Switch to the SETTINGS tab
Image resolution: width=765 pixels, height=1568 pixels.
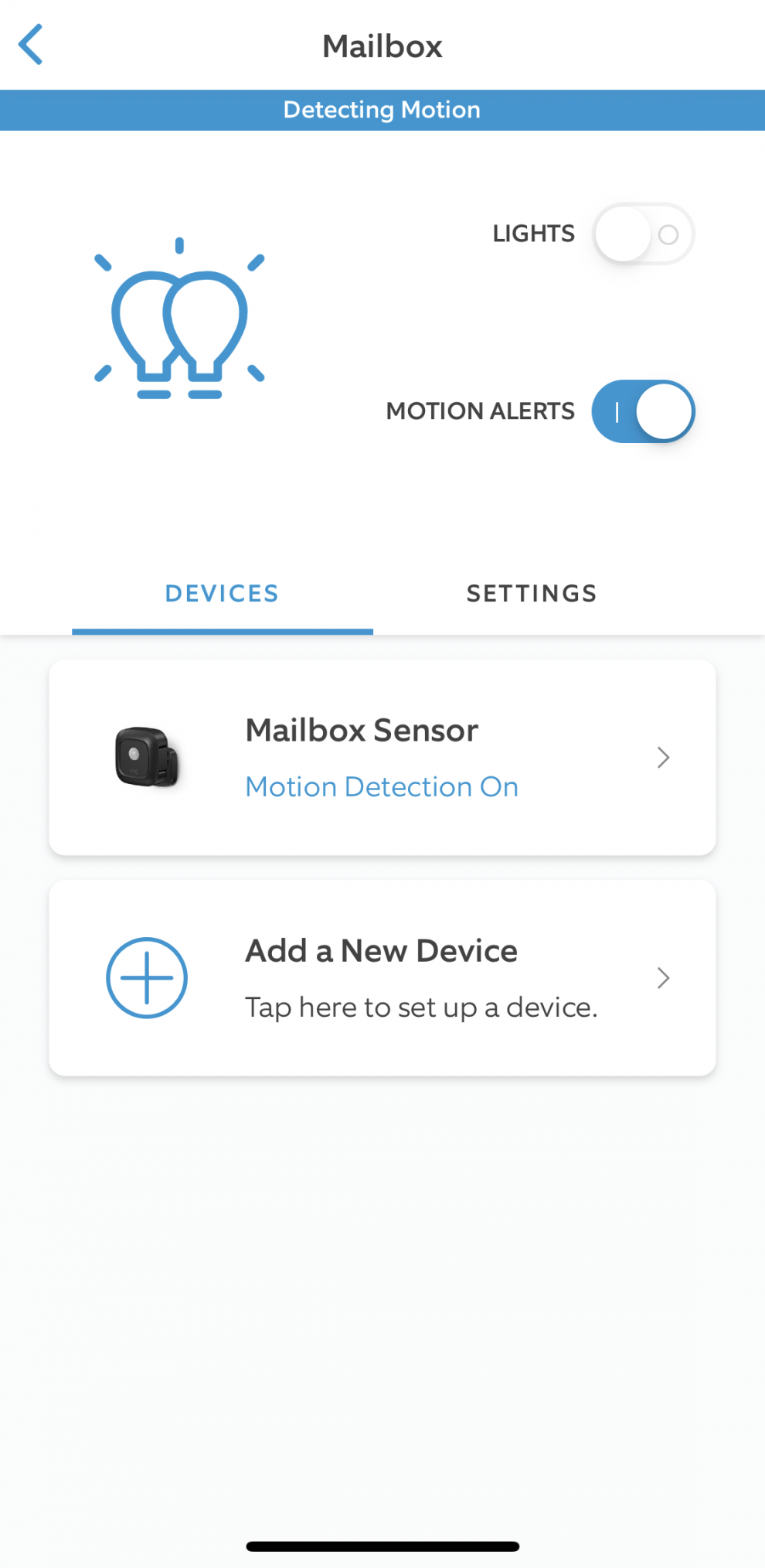(x=531, y=593)
